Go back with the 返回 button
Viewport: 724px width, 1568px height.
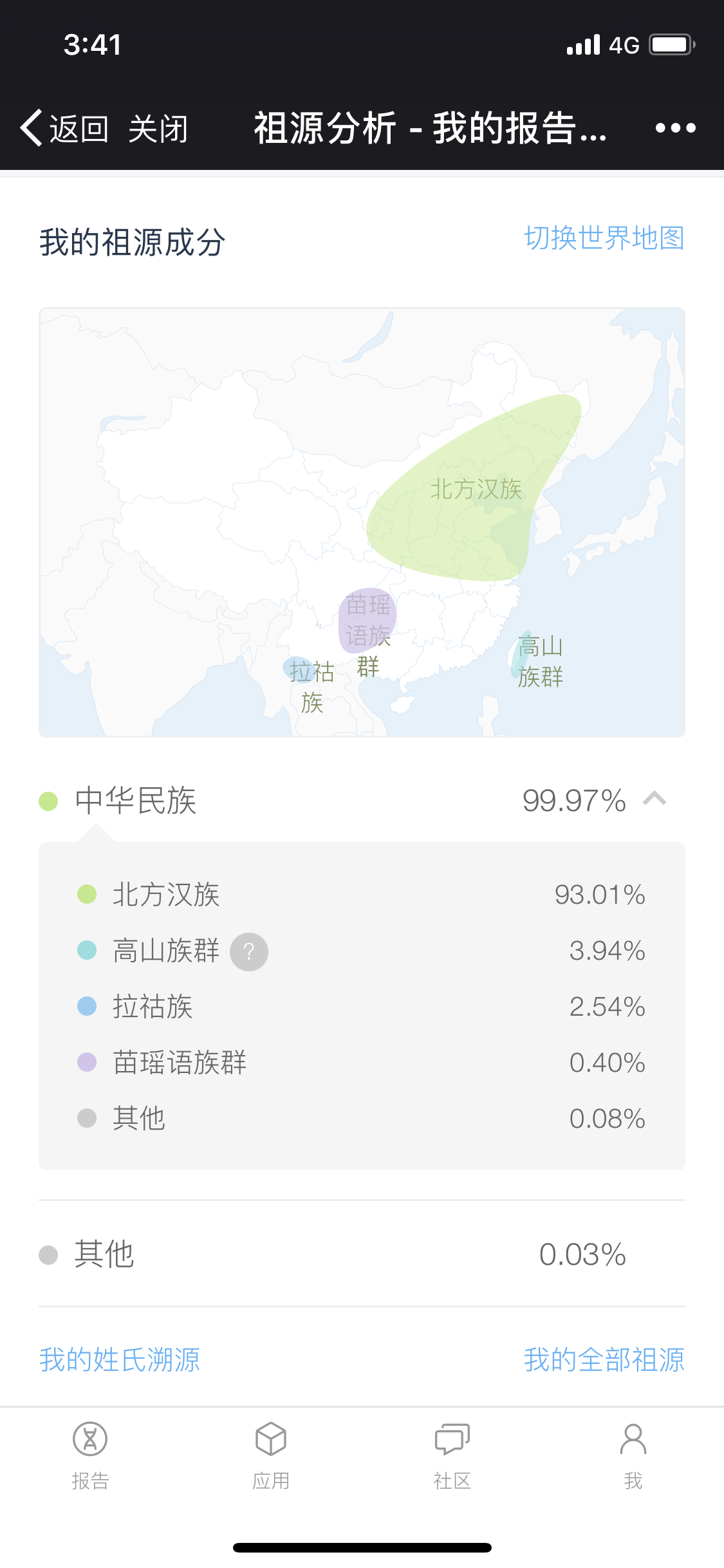pos(64,128)
